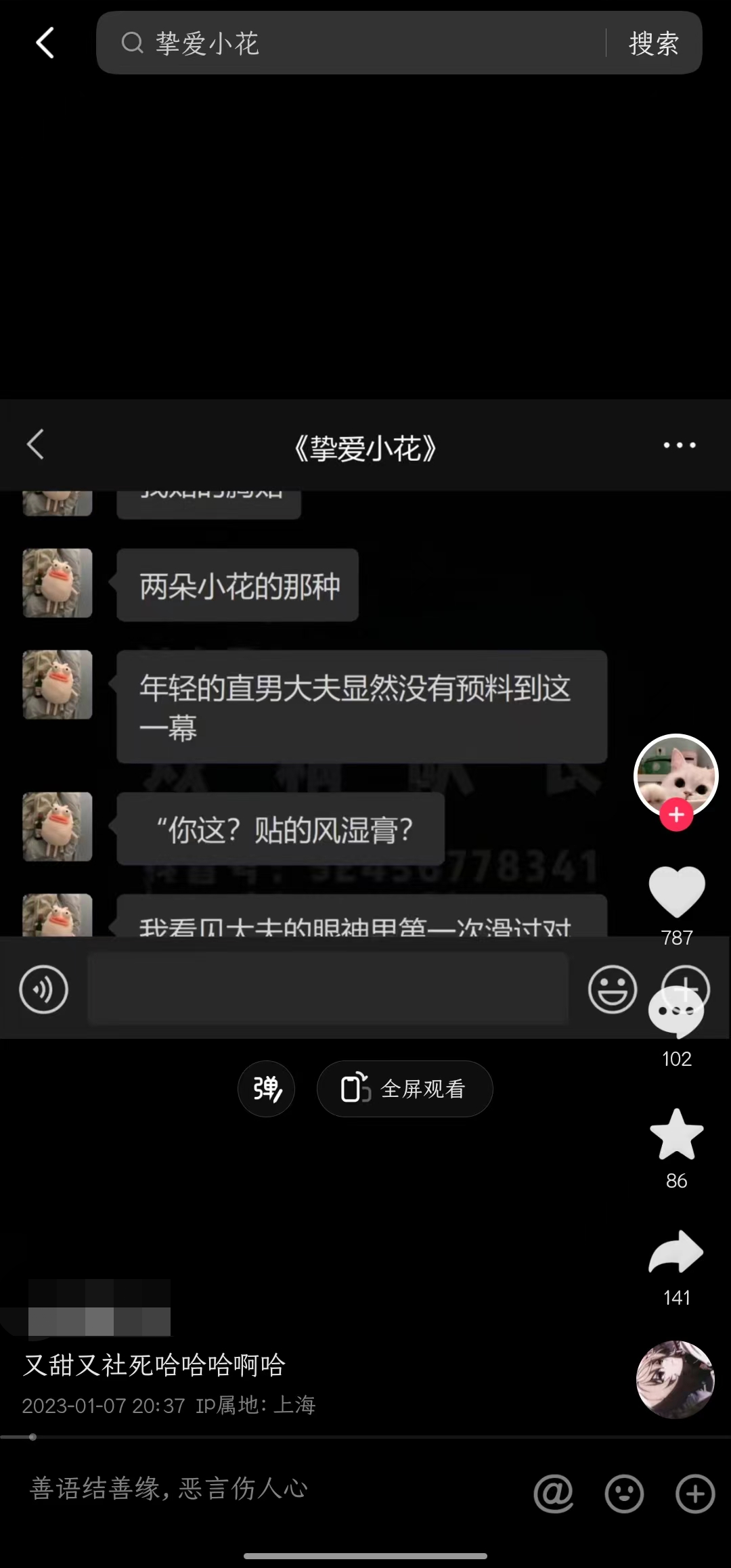Open the video author's cat avatar profile
The width and height of the screenshot is (731, 1568).
(x=675, y=773)
